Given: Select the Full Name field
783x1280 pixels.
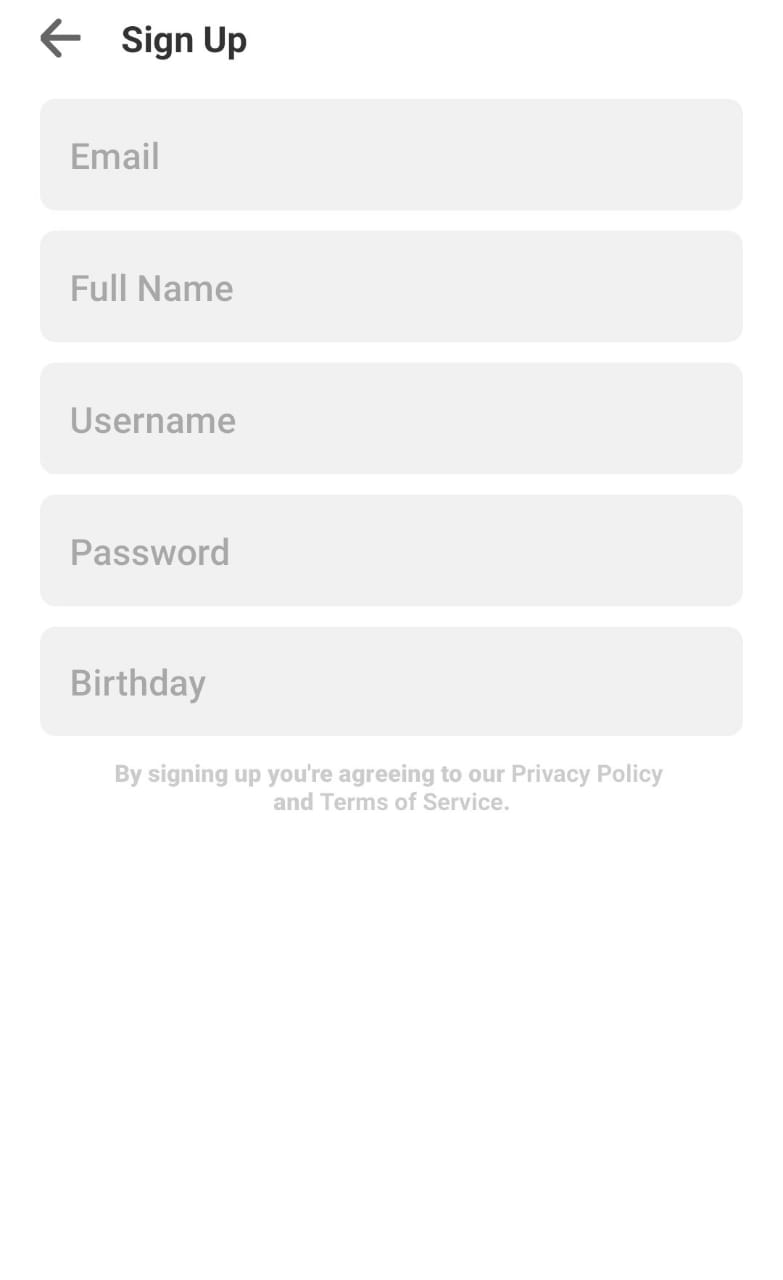Looking at the screenshot, I should pyautogui.click(x=390, y=287).
